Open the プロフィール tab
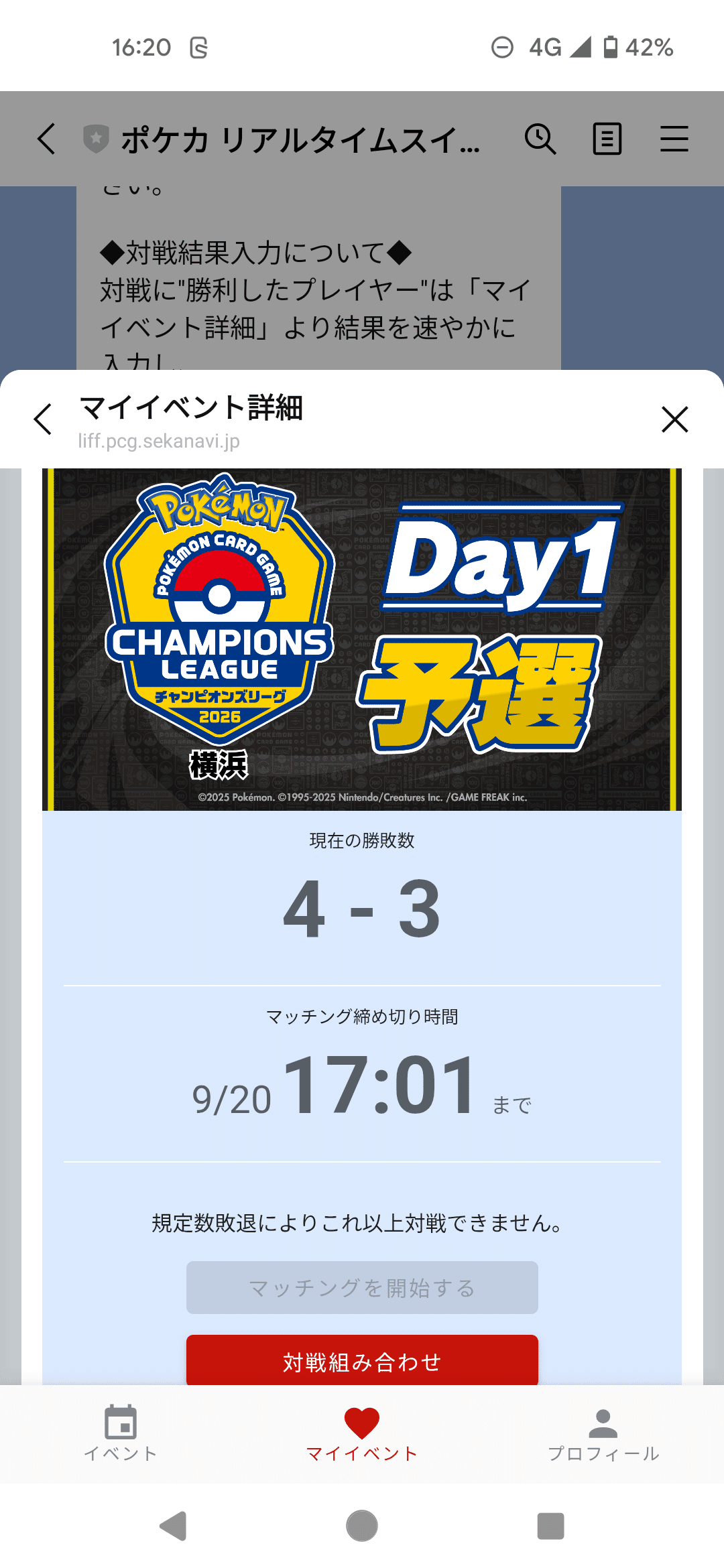The height and width of the screenshot is (1568, 724). (x=603, y=1433)
